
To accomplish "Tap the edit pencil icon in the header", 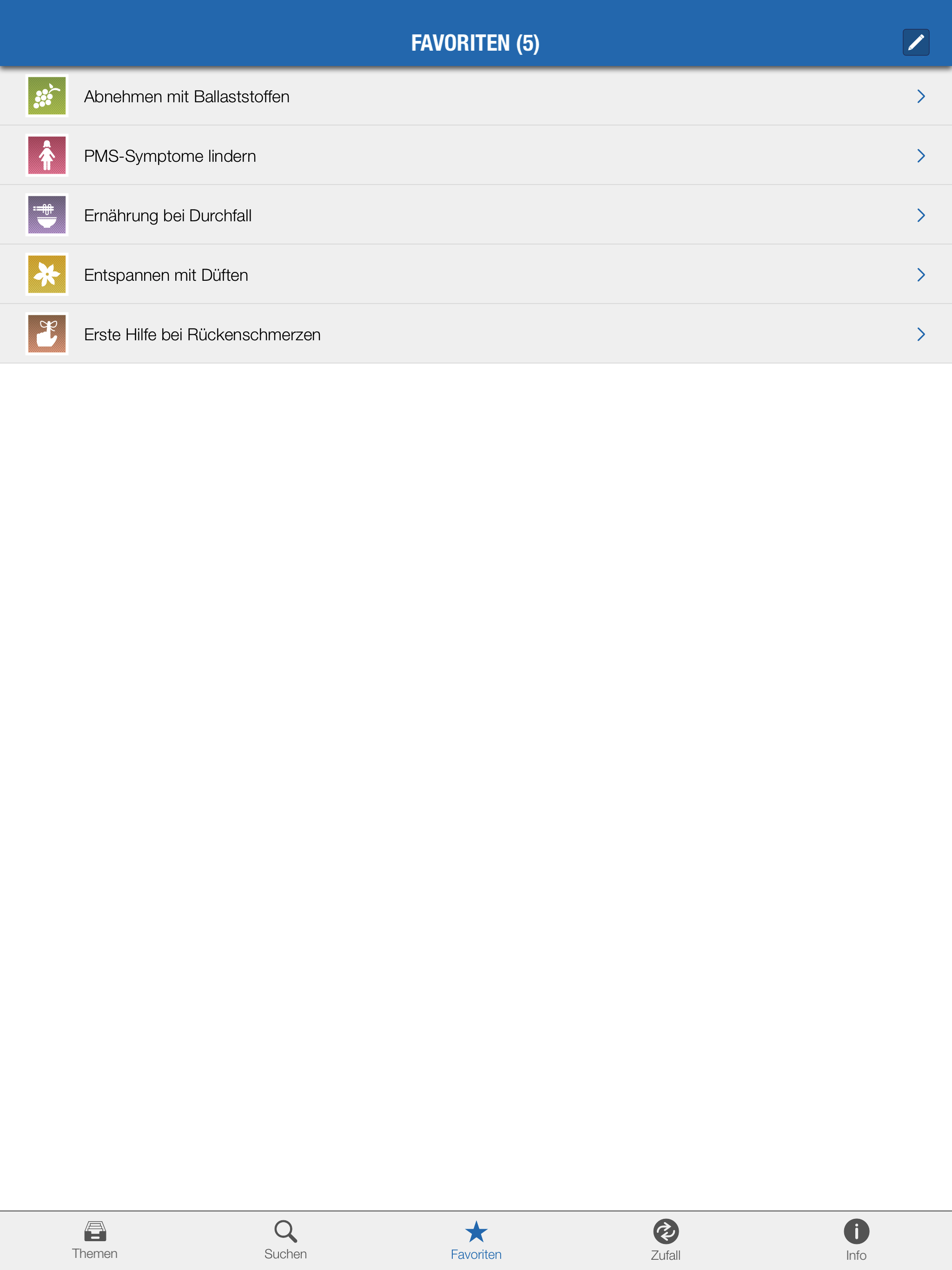I will pos(916,42).
